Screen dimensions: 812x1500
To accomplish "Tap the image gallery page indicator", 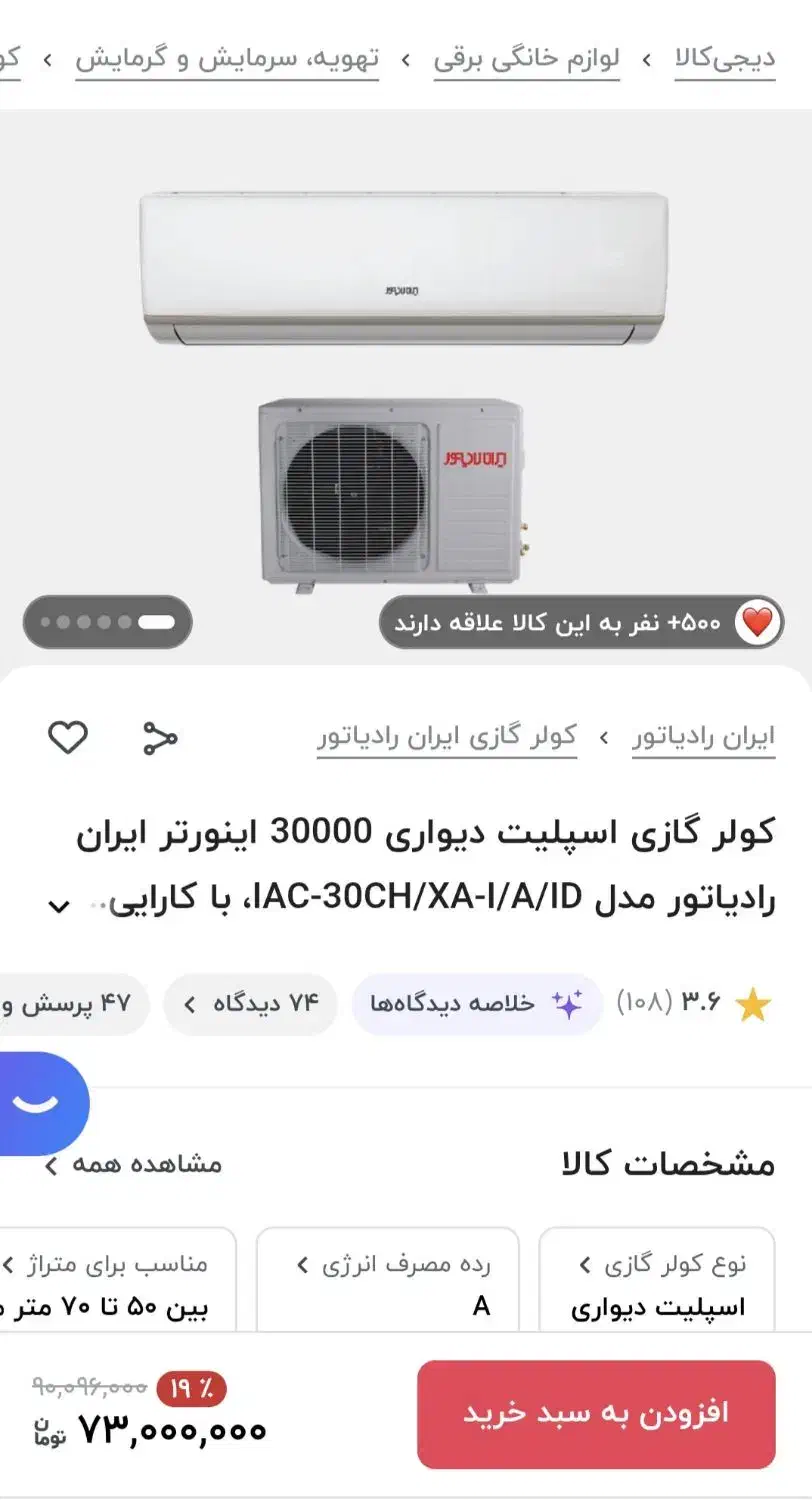I will (x=107, y=622).
